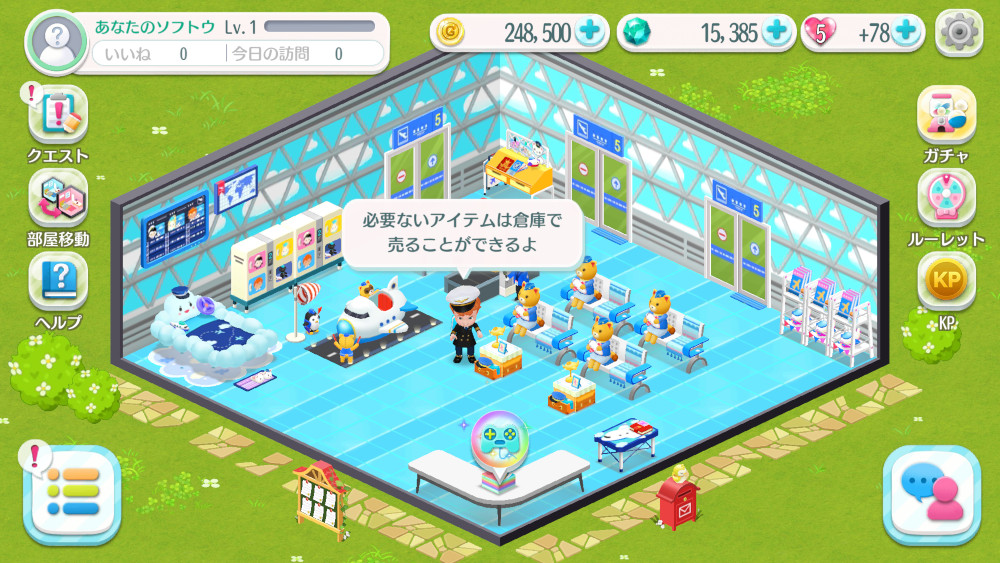
Task: Open the クエスト quest menu
Action: 58,115
